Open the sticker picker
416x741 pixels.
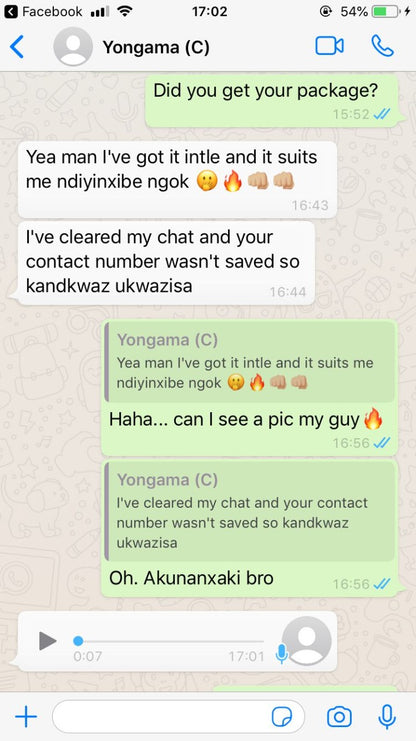pos(282,717)
